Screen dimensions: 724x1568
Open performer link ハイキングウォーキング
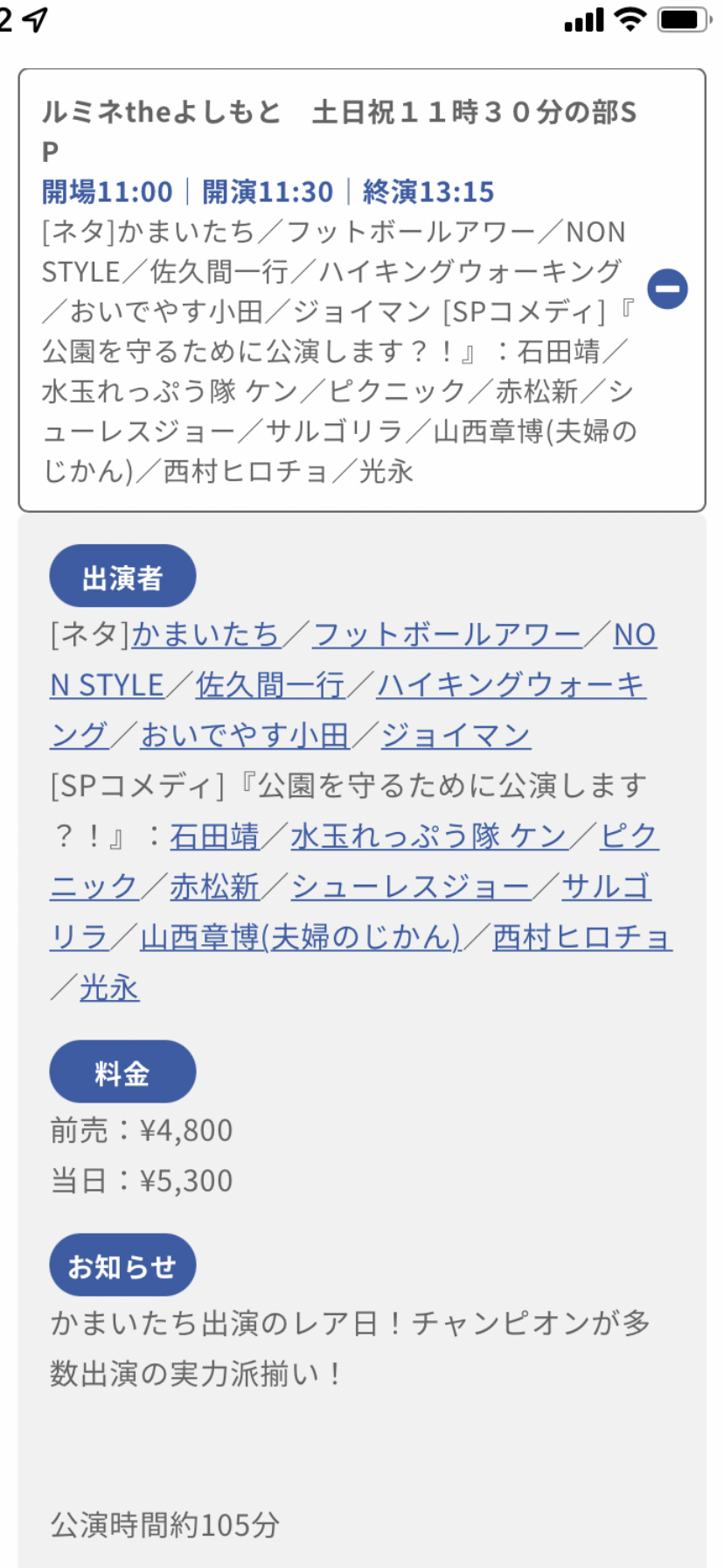(x=511, y=685)
